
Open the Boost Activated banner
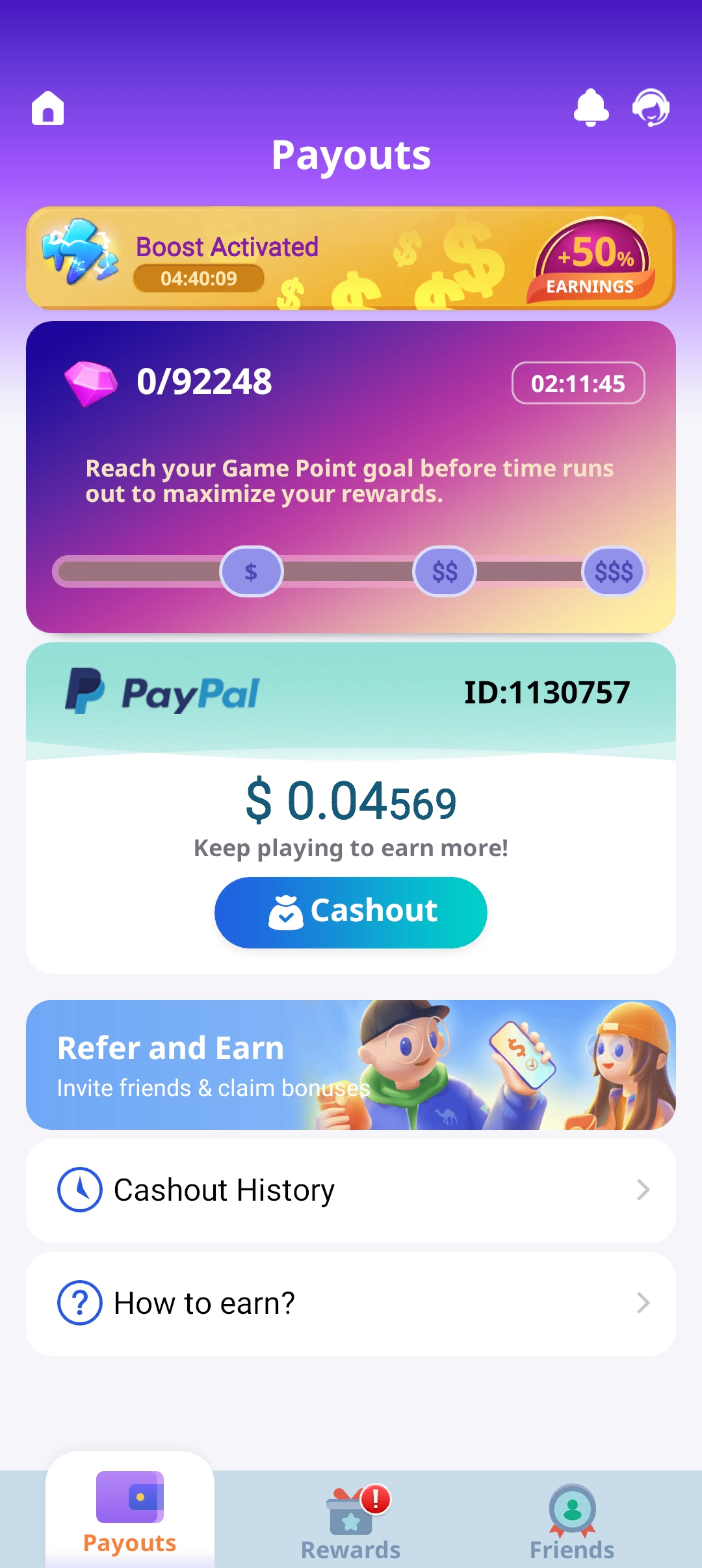coord(351,258)
